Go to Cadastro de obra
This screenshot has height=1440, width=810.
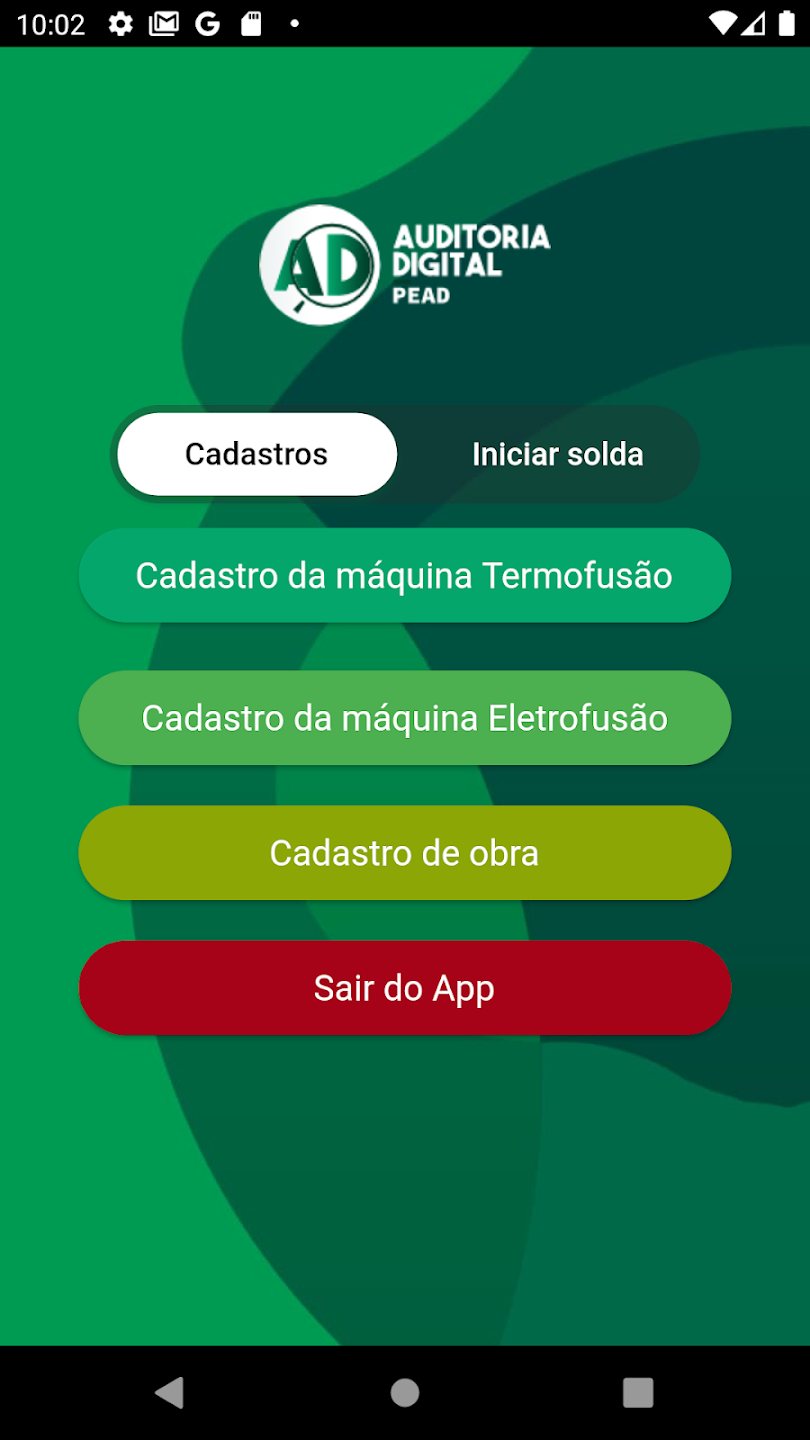[404, 853]
